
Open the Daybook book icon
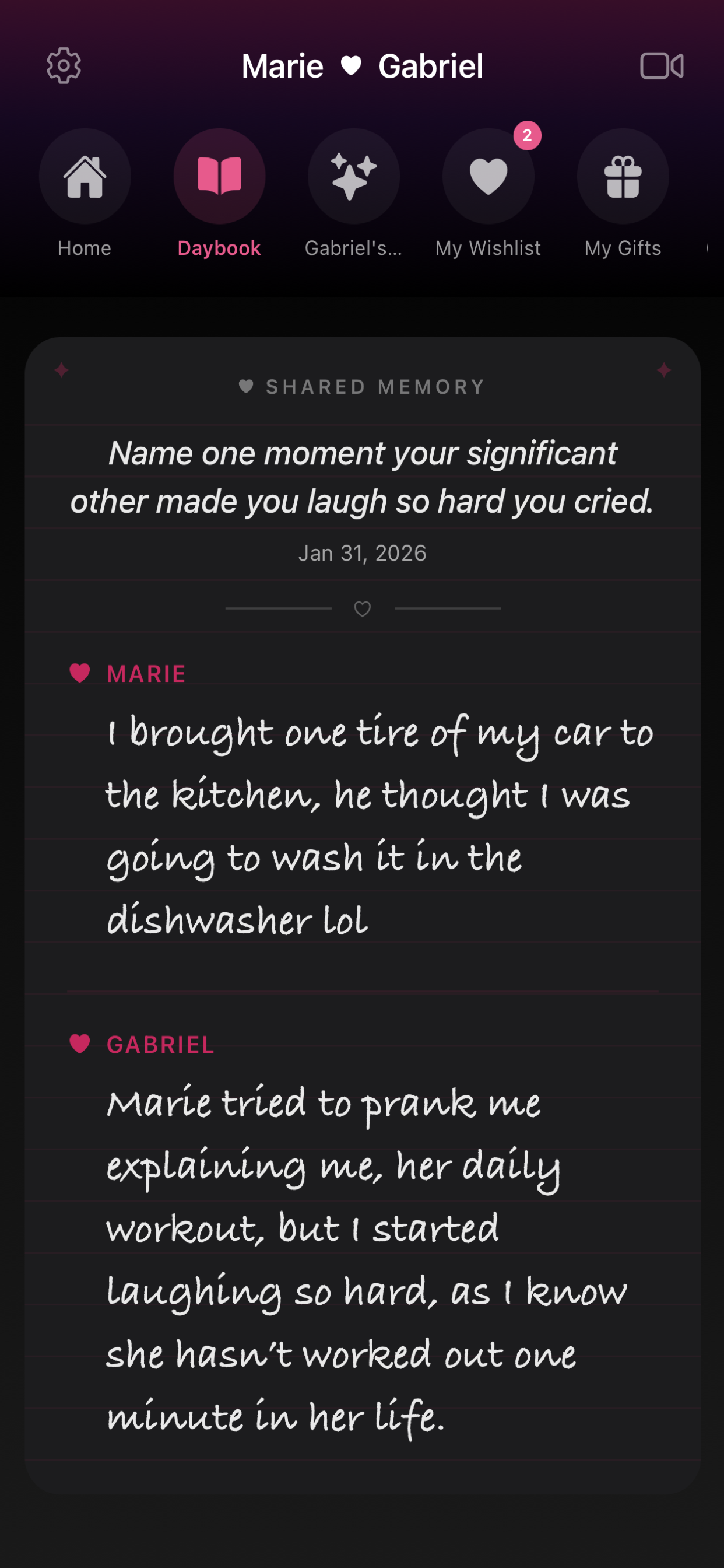coord(219,176)
